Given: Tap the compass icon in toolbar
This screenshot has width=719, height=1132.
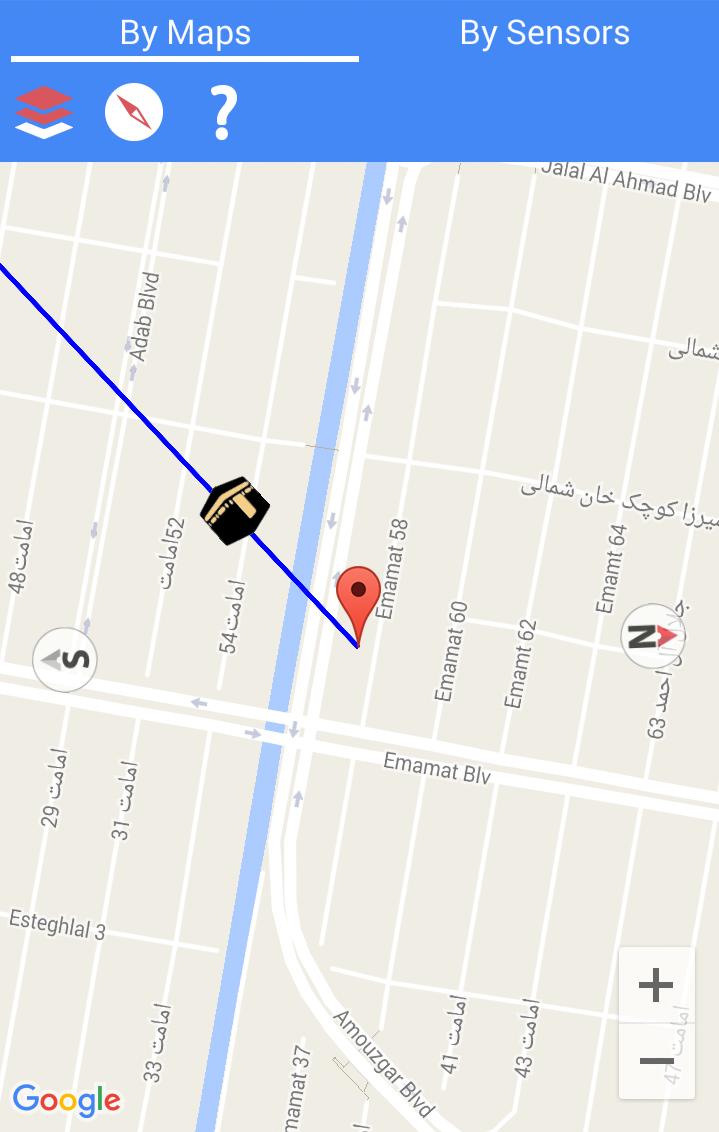Looking at the screenshot, I should tap(134, 112).
